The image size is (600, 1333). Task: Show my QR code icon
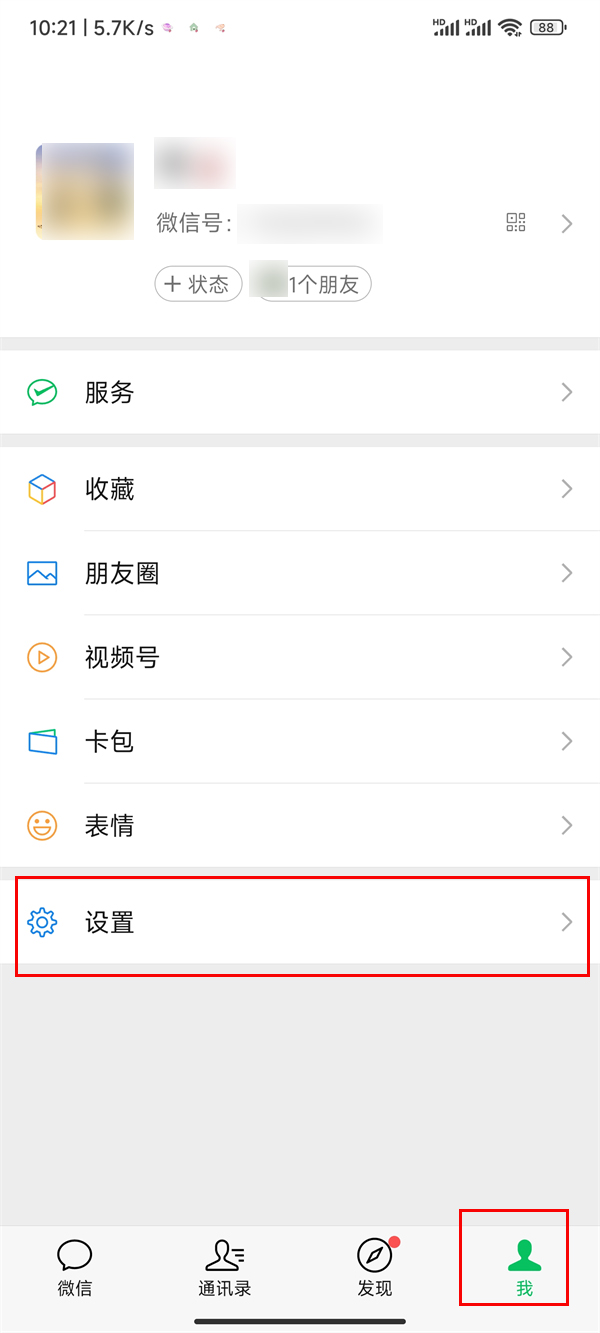[x=516, y=223]
